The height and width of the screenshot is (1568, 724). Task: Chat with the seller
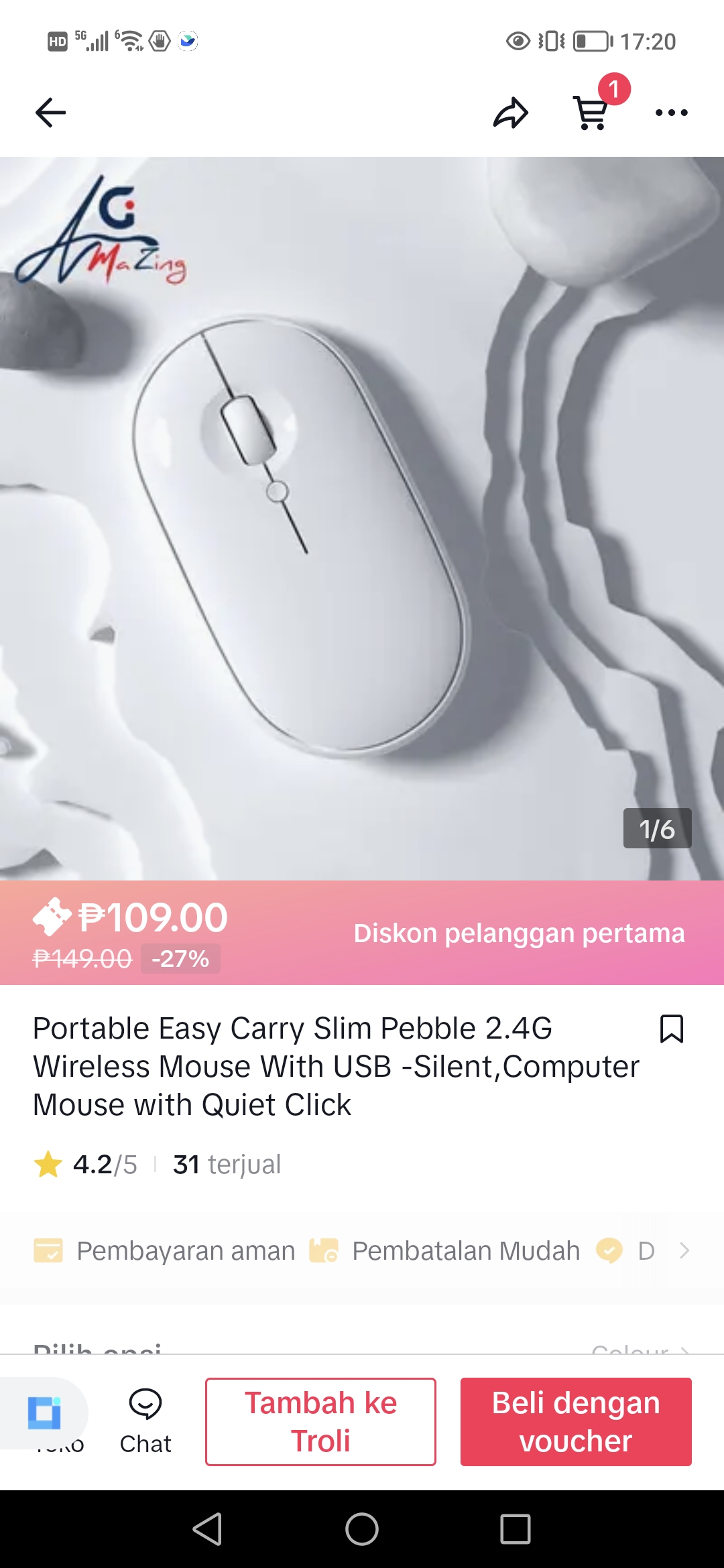[x=145, y=1421]
